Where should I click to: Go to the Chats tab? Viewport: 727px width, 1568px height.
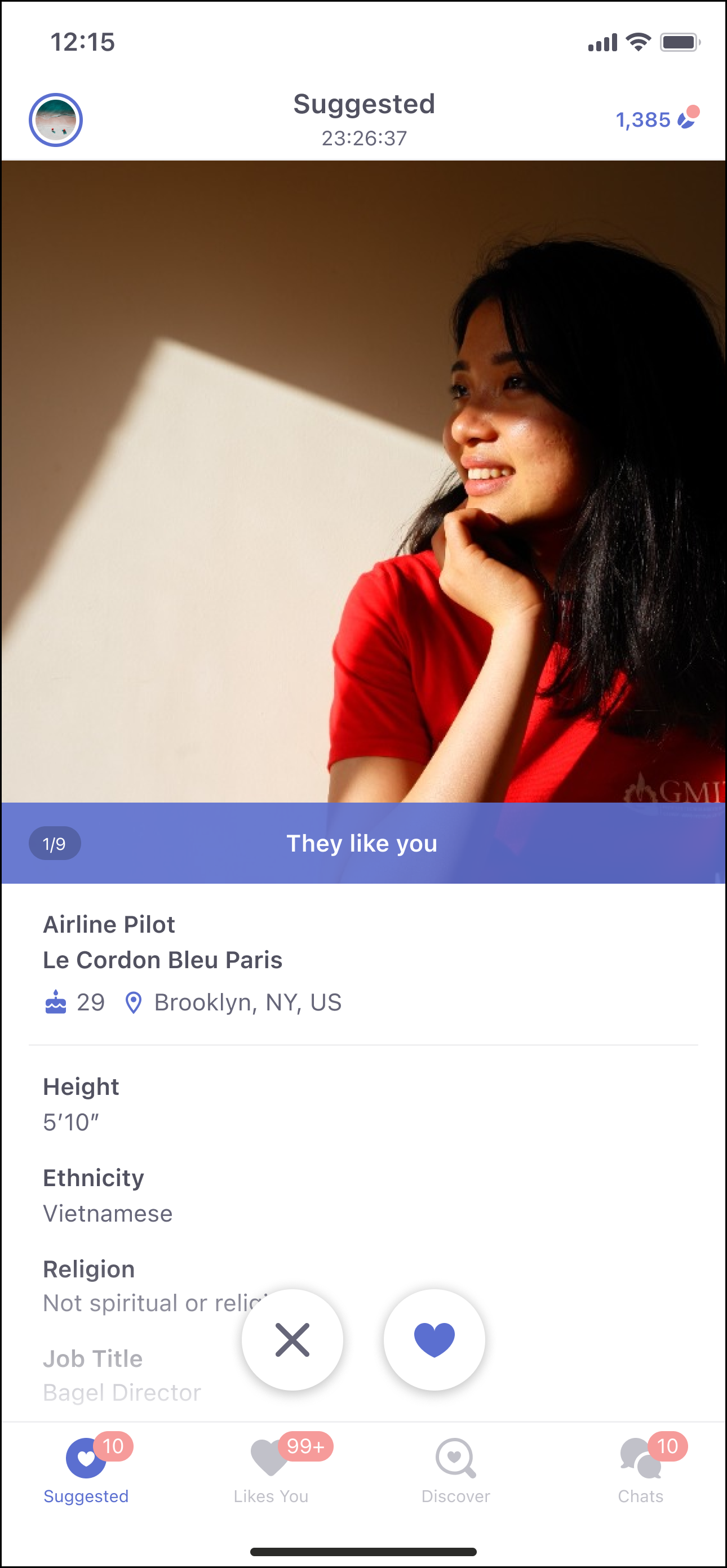coord(641,1469)
